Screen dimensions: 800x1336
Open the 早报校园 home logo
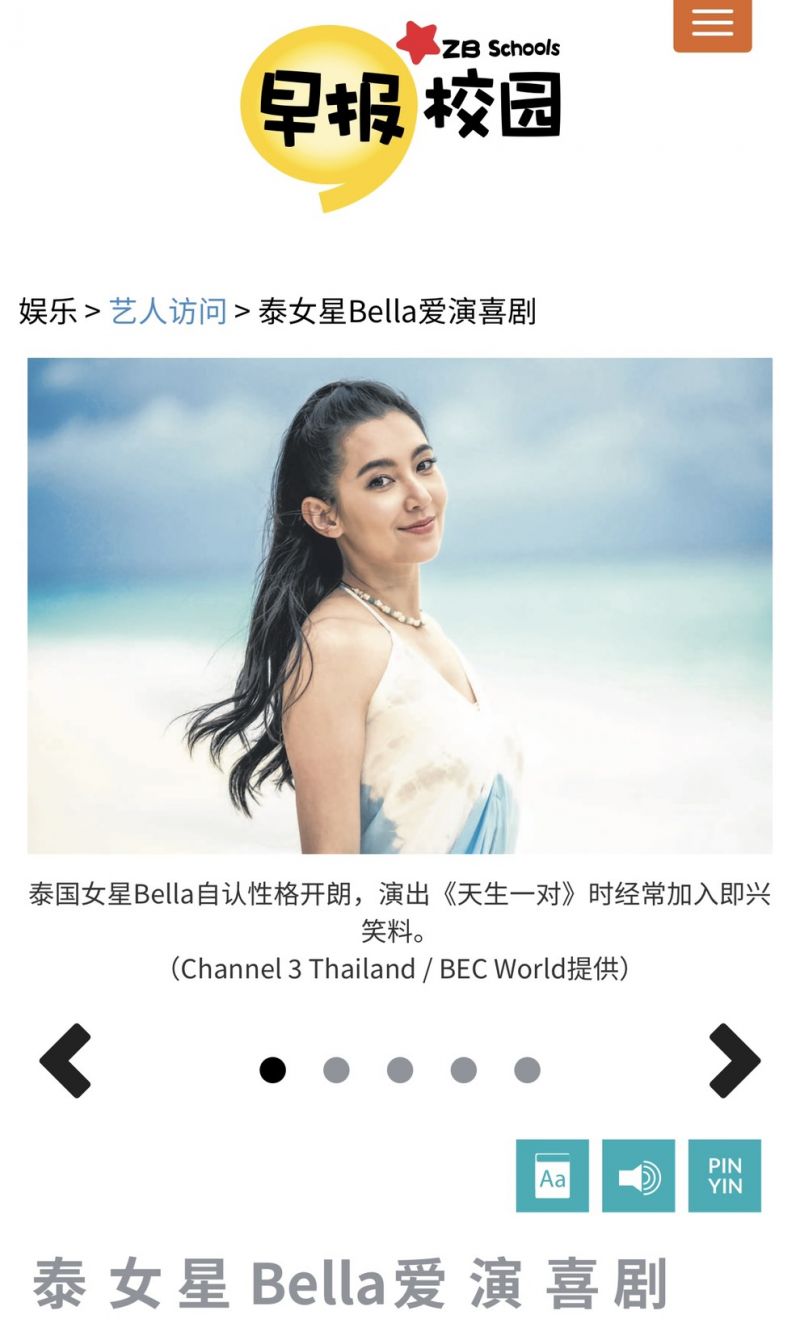(400, 112)
